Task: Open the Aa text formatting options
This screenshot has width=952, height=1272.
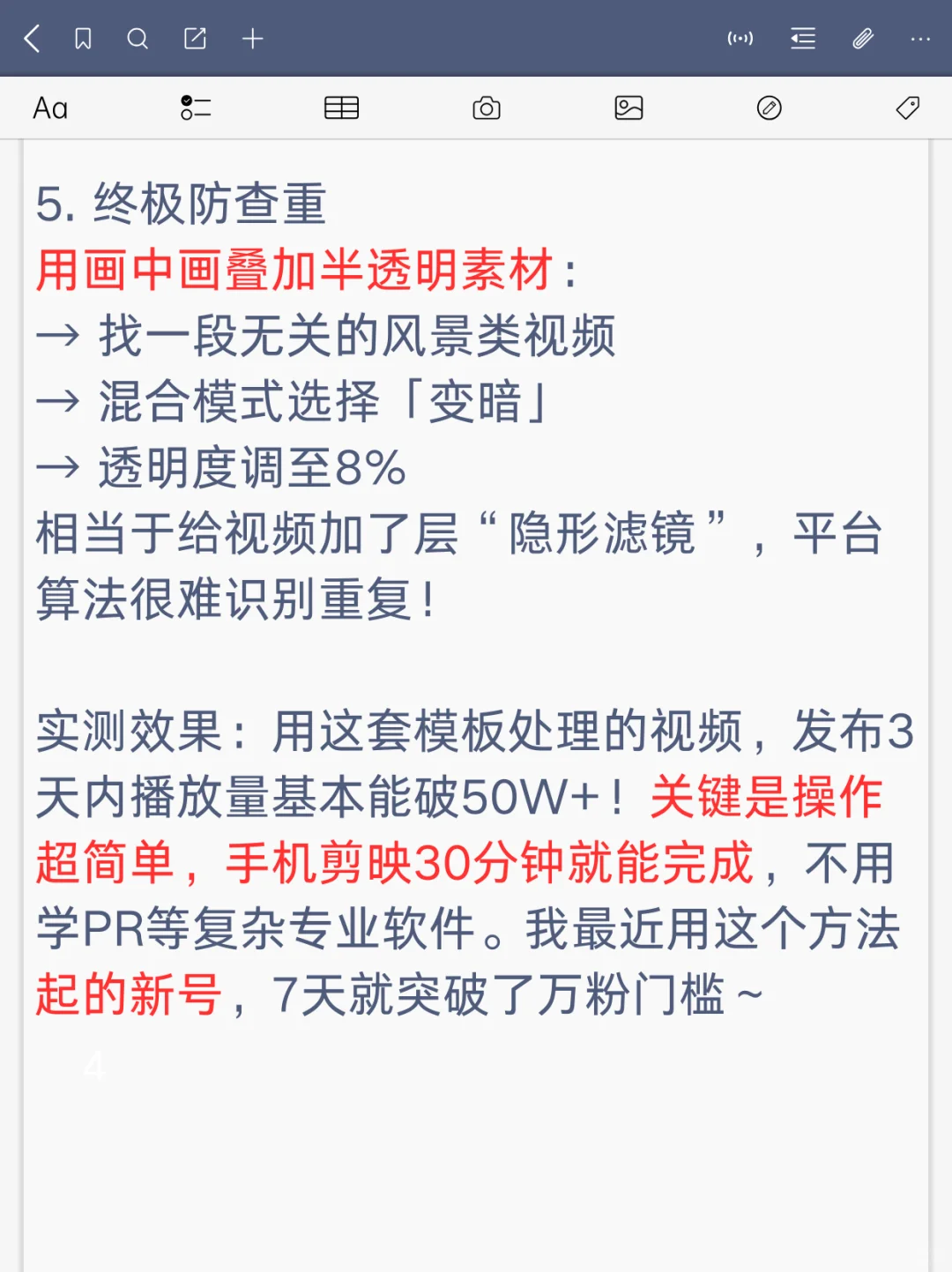Action: point(50,108)
